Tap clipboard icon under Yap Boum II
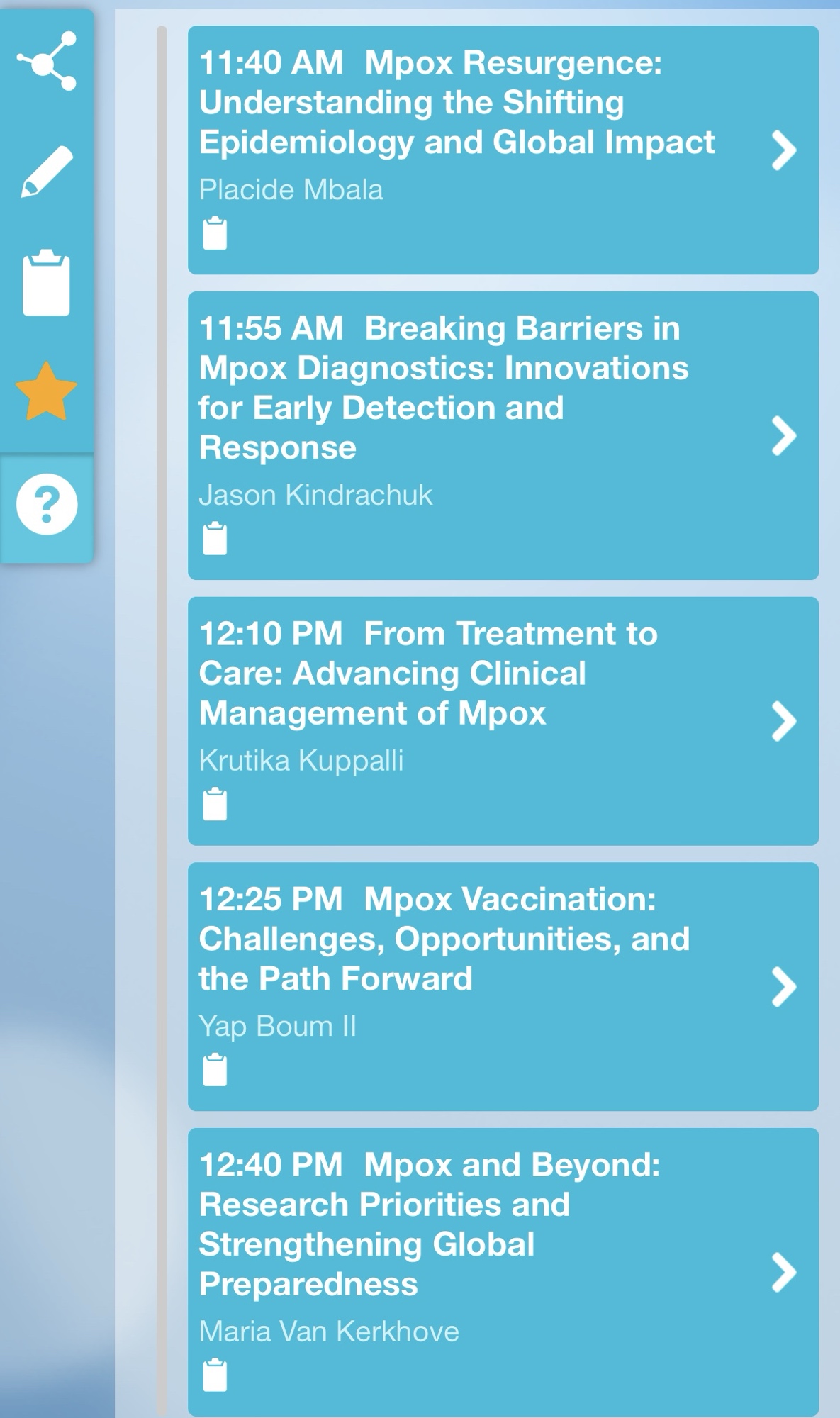840x1418 pixels. 215,1070
